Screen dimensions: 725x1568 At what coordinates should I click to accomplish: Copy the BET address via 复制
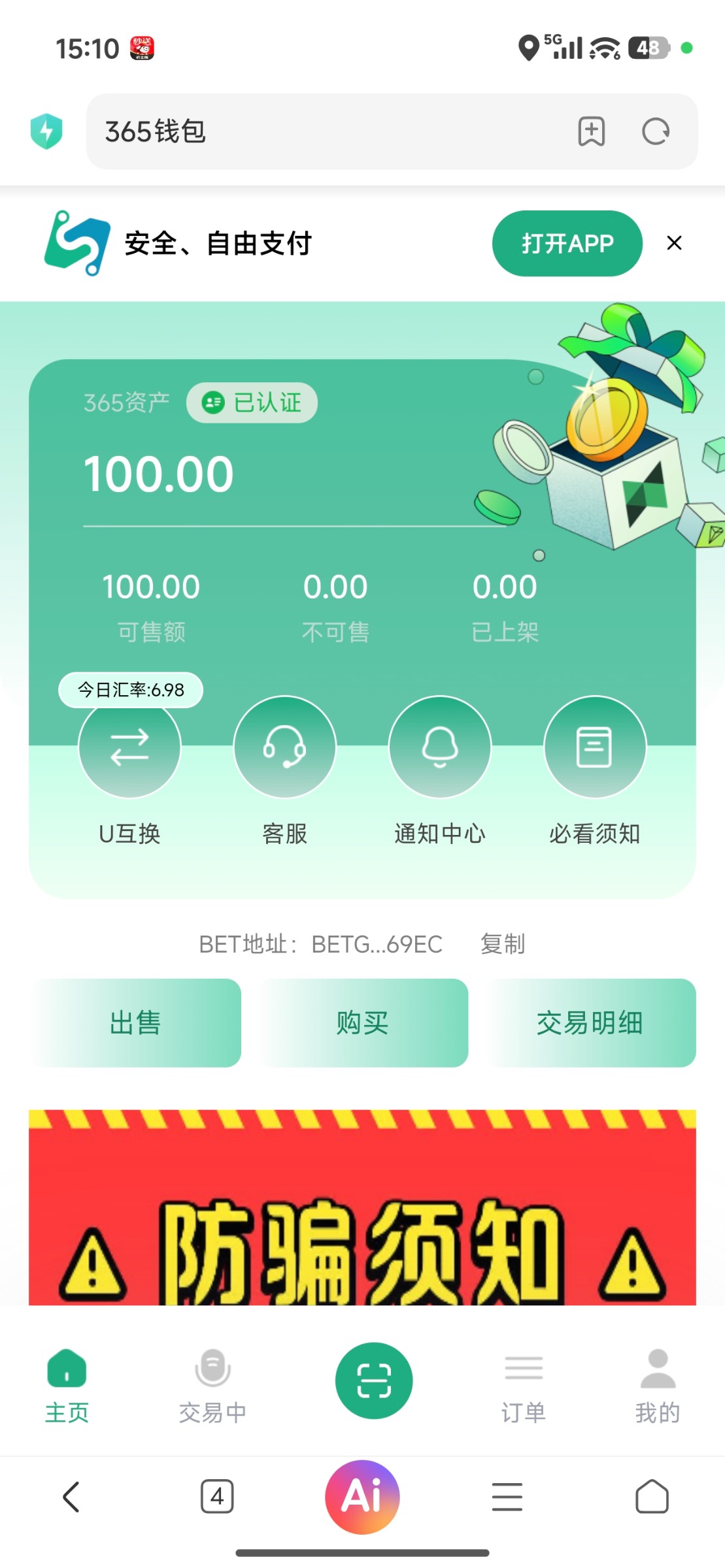502,944
